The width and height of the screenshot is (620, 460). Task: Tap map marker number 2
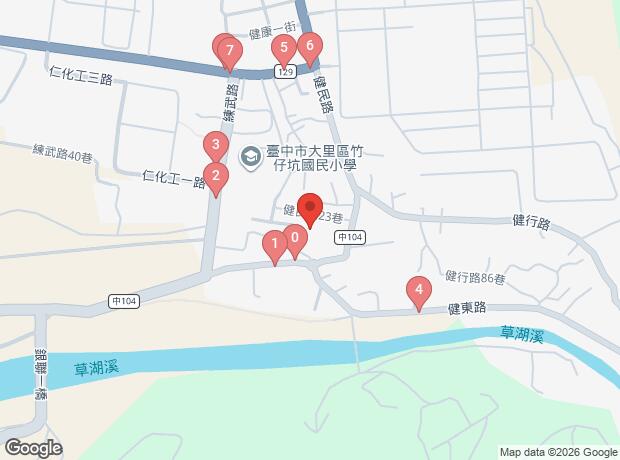[x=216, y=178]
